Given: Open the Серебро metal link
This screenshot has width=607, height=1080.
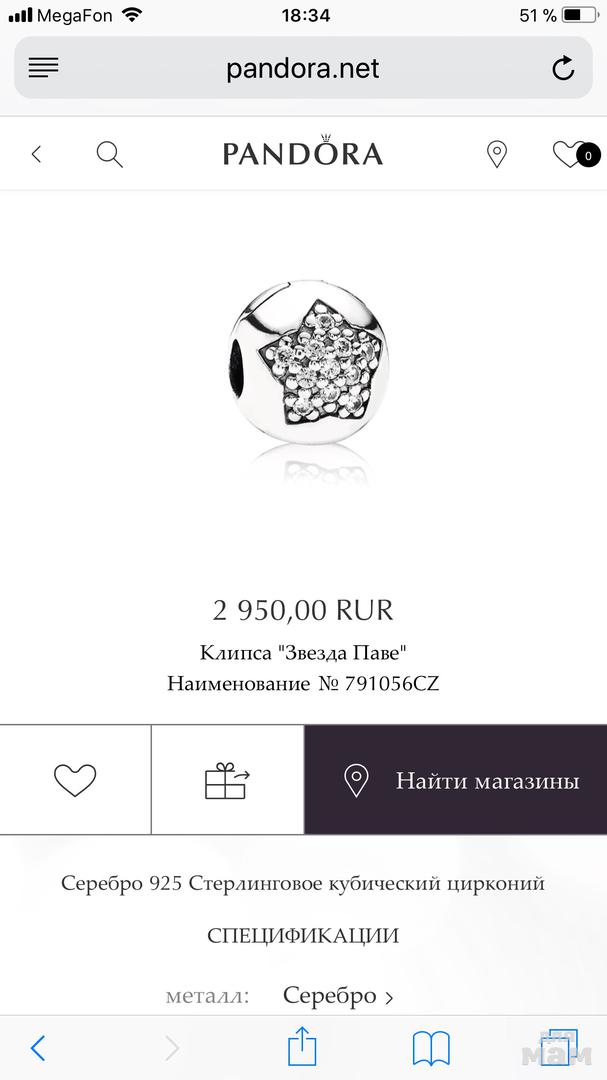Looking at the screenshot, I should (338, 995).
